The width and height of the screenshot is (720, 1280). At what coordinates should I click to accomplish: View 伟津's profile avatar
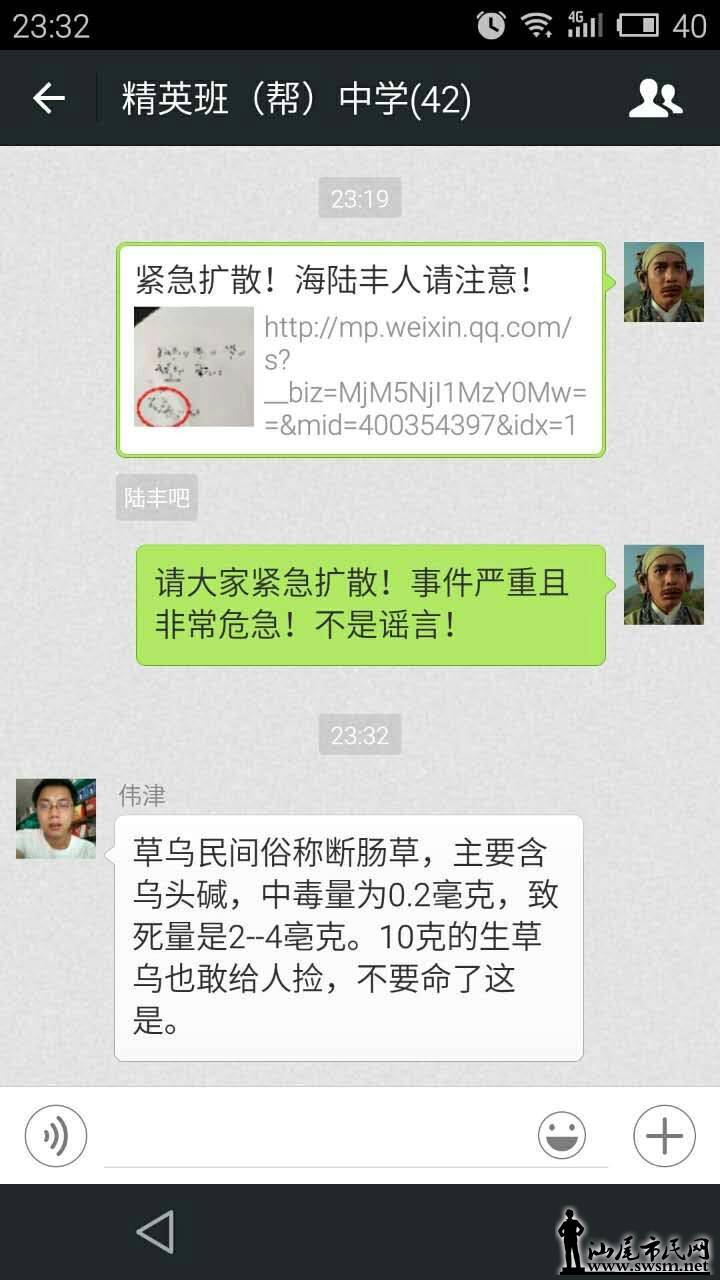[56, 819]
